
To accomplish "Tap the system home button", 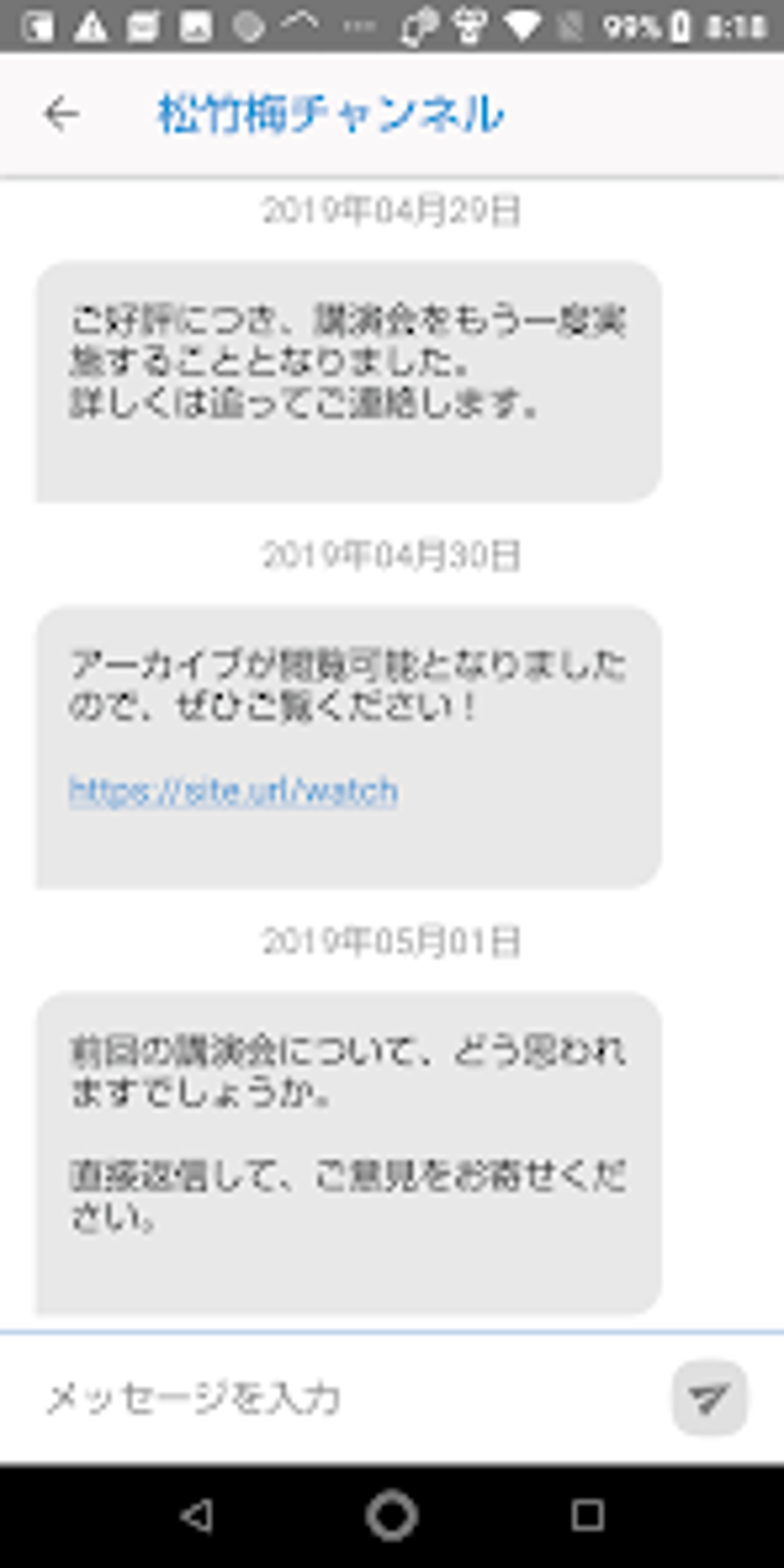I will tap(391, 1516).
